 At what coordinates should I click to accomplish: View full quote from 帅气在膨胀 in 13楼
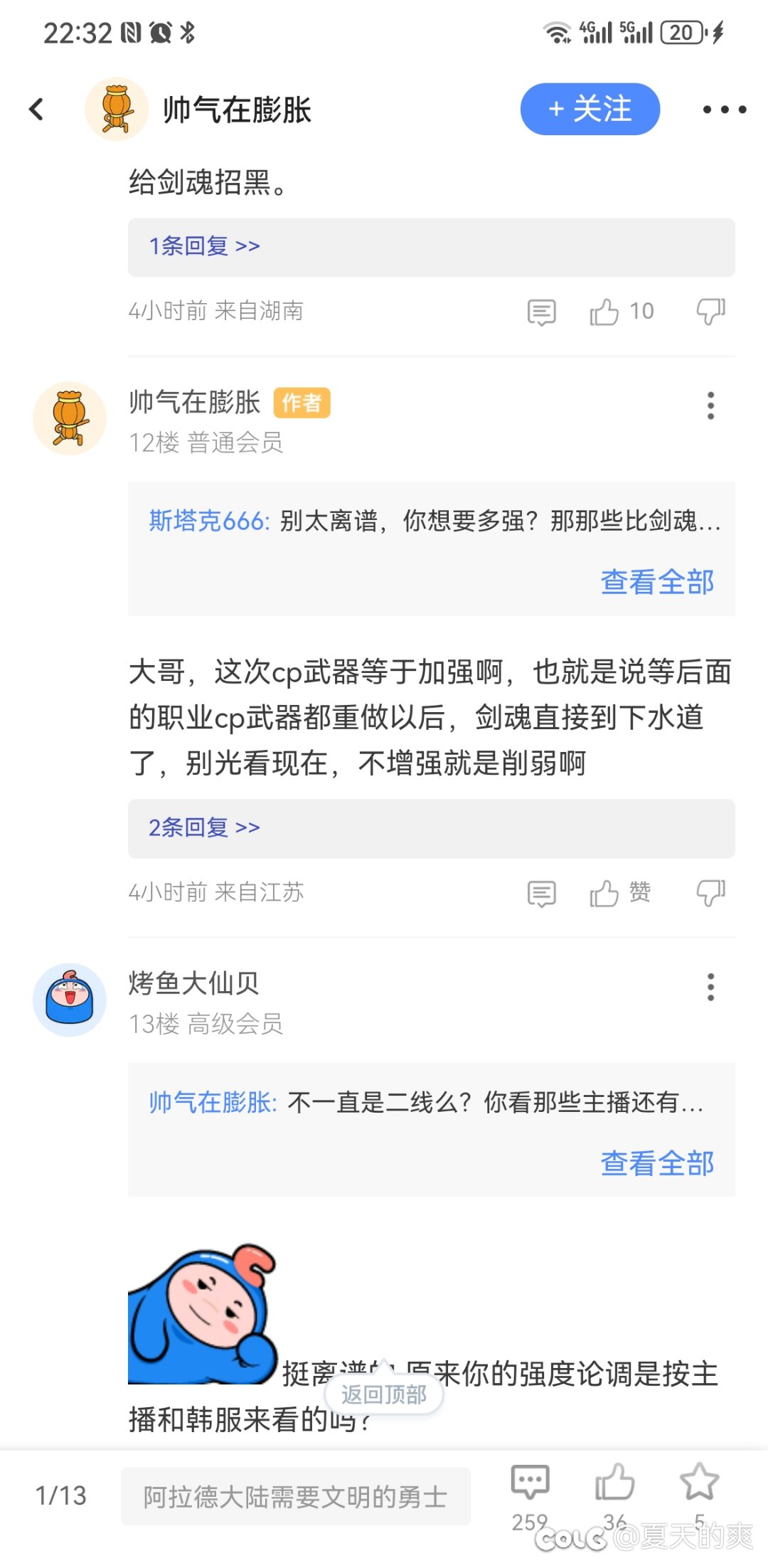click(x=657, y=1163)
